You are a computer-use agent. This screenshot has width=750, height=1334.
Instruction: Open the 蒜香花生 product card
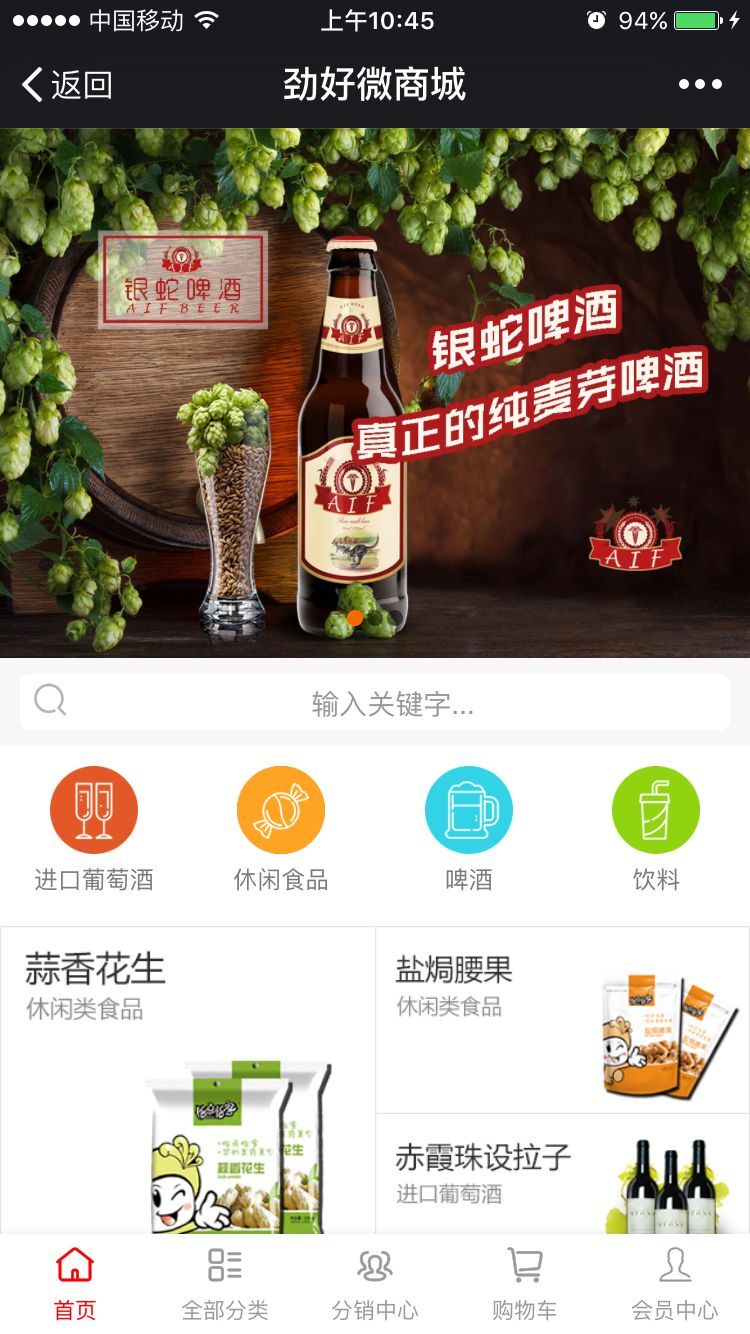(188, 1080)
